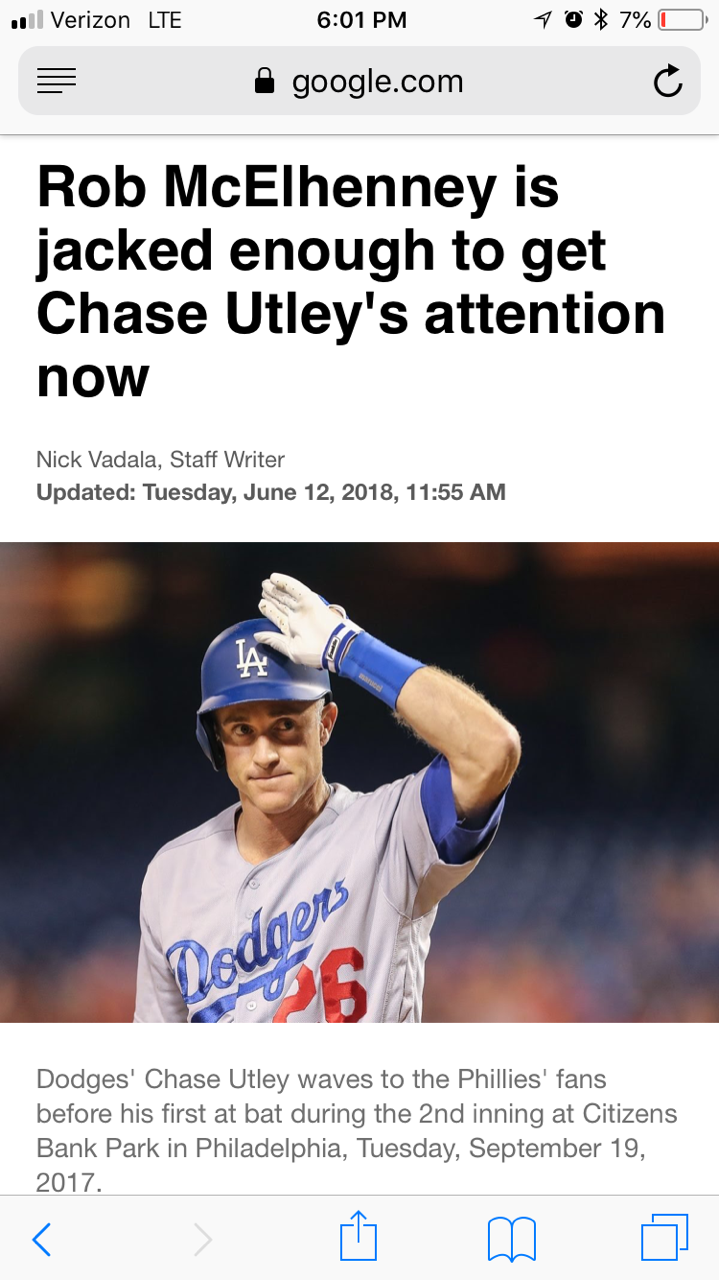This screenshot has width=719, height=1280.
Task: Tap the google.com address bar
Action: click(x=360, y=82)
